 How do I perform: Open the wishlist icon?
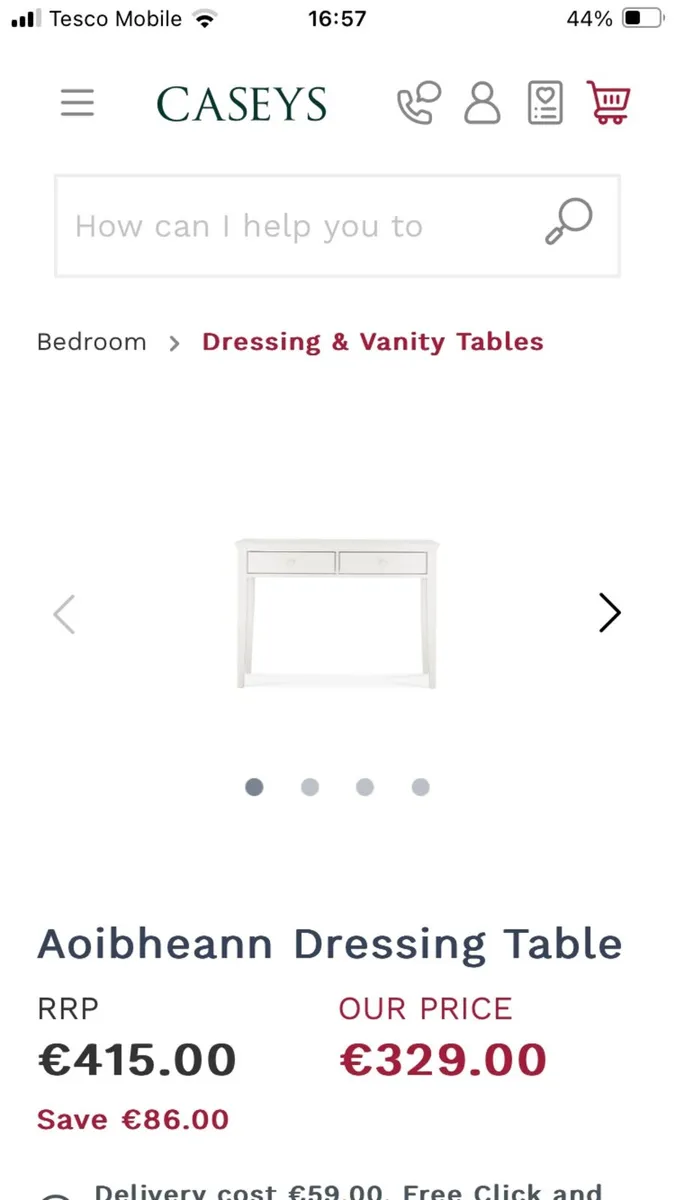(545, 103)
